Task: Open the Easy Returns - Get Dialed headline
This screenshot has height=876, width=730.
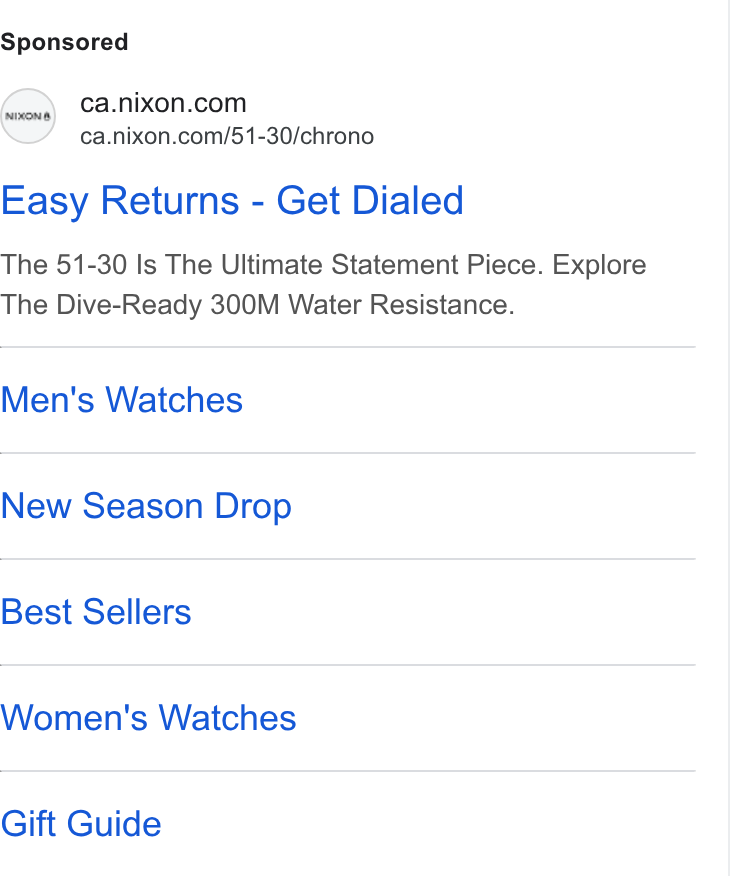Action: coord(232,201)
